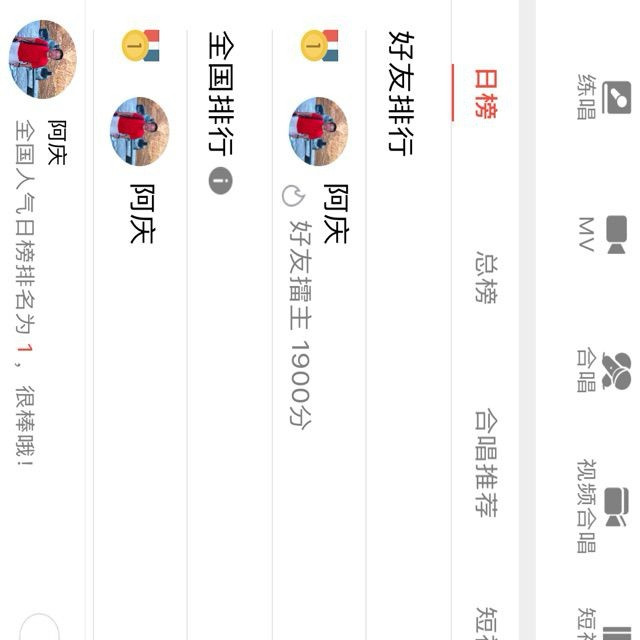
Task: Select the 日榜 daily ranking tab
Action: [486, 93]
